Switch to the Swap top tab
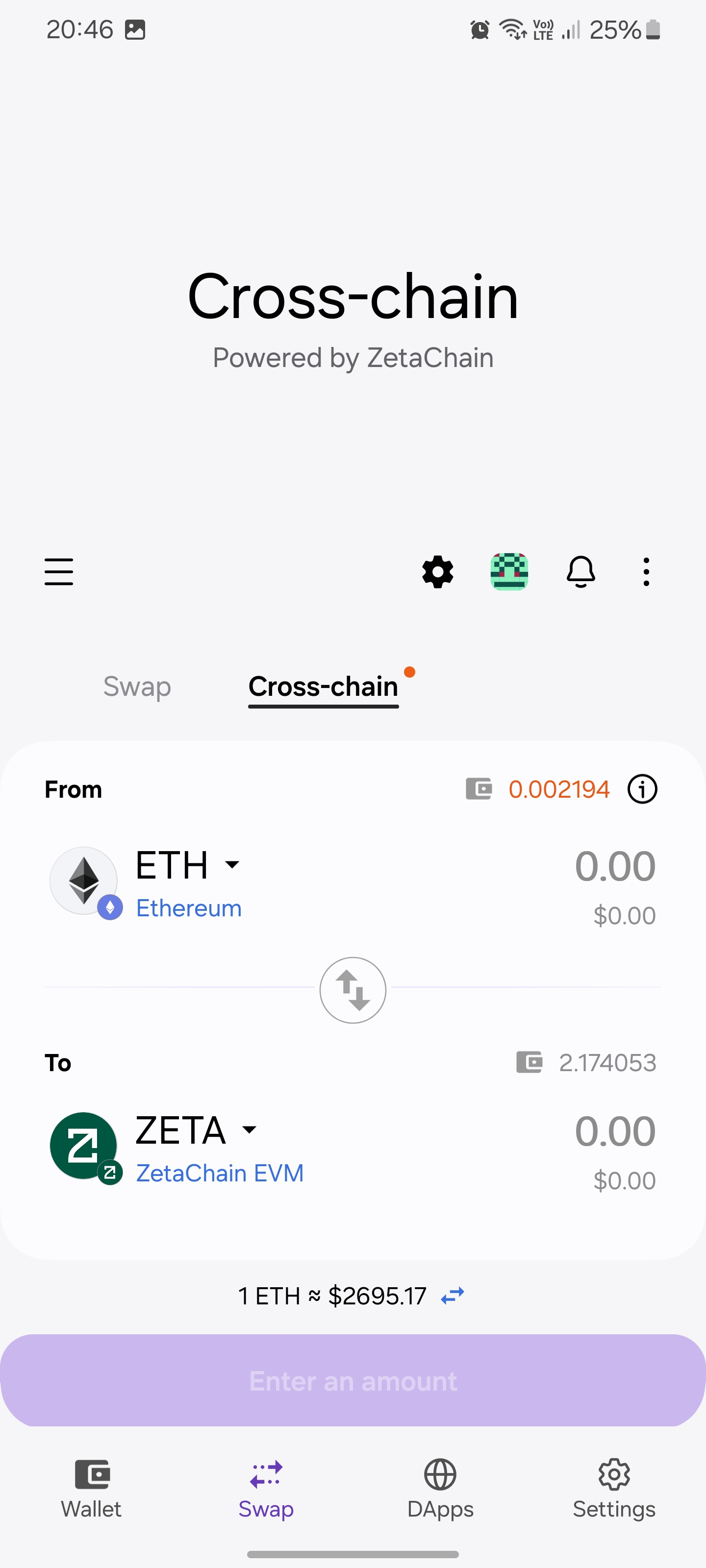706x1568 pixels. [137, 686]
